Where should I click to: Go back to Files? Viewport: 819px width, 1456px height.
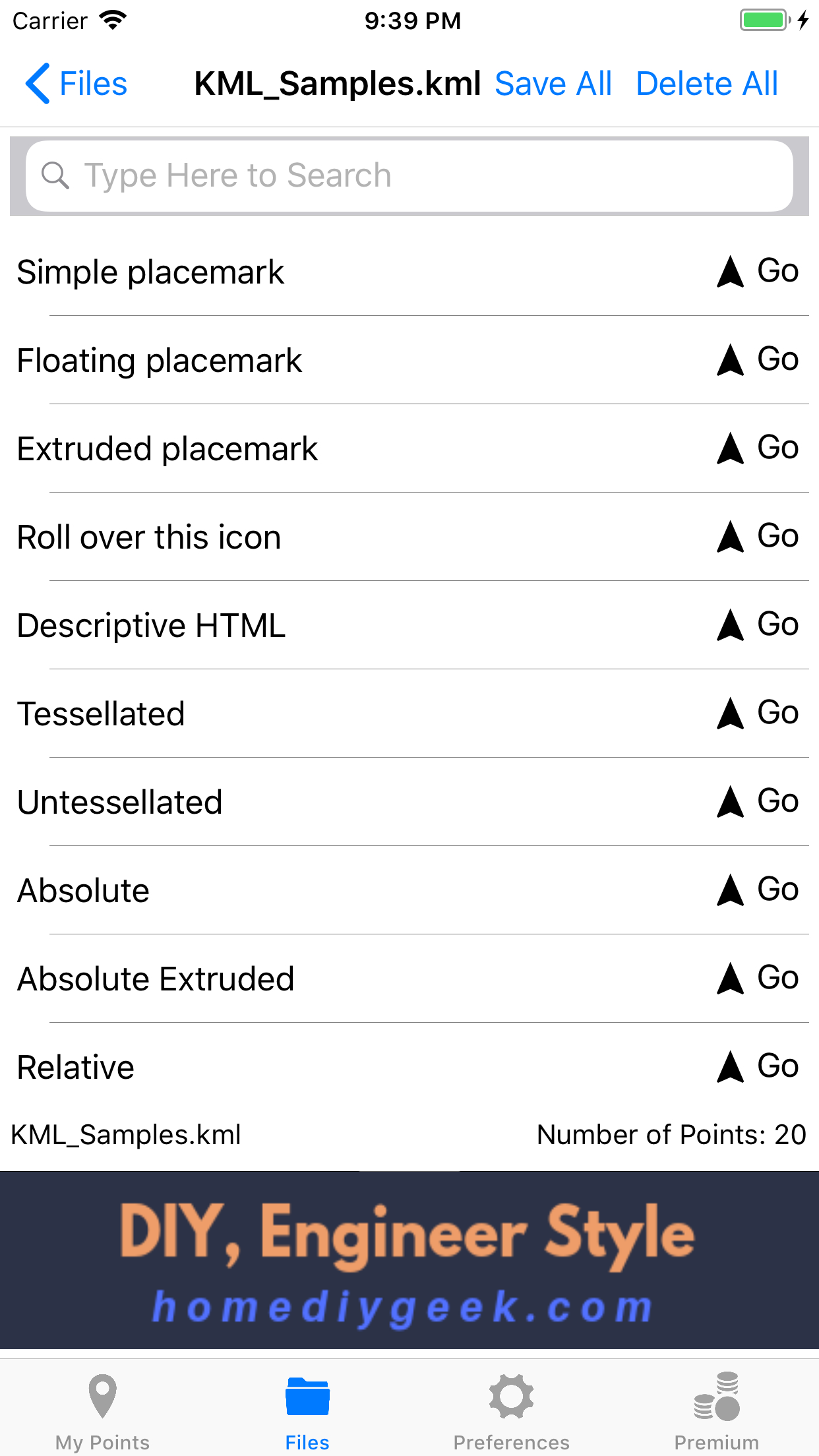pyautogui.click(x=76, y=84)
